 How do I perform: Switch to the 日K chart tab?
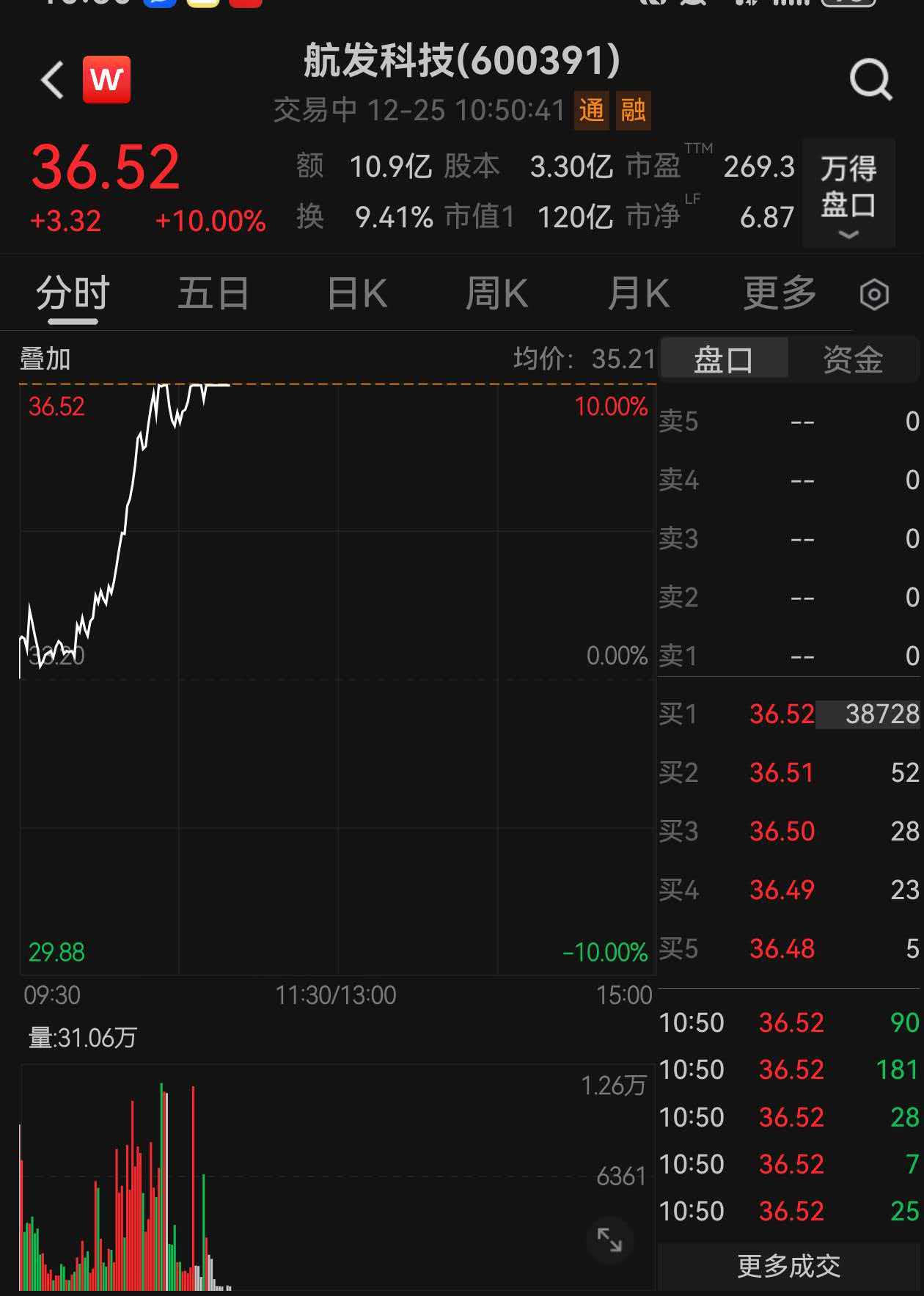[357, 294]
